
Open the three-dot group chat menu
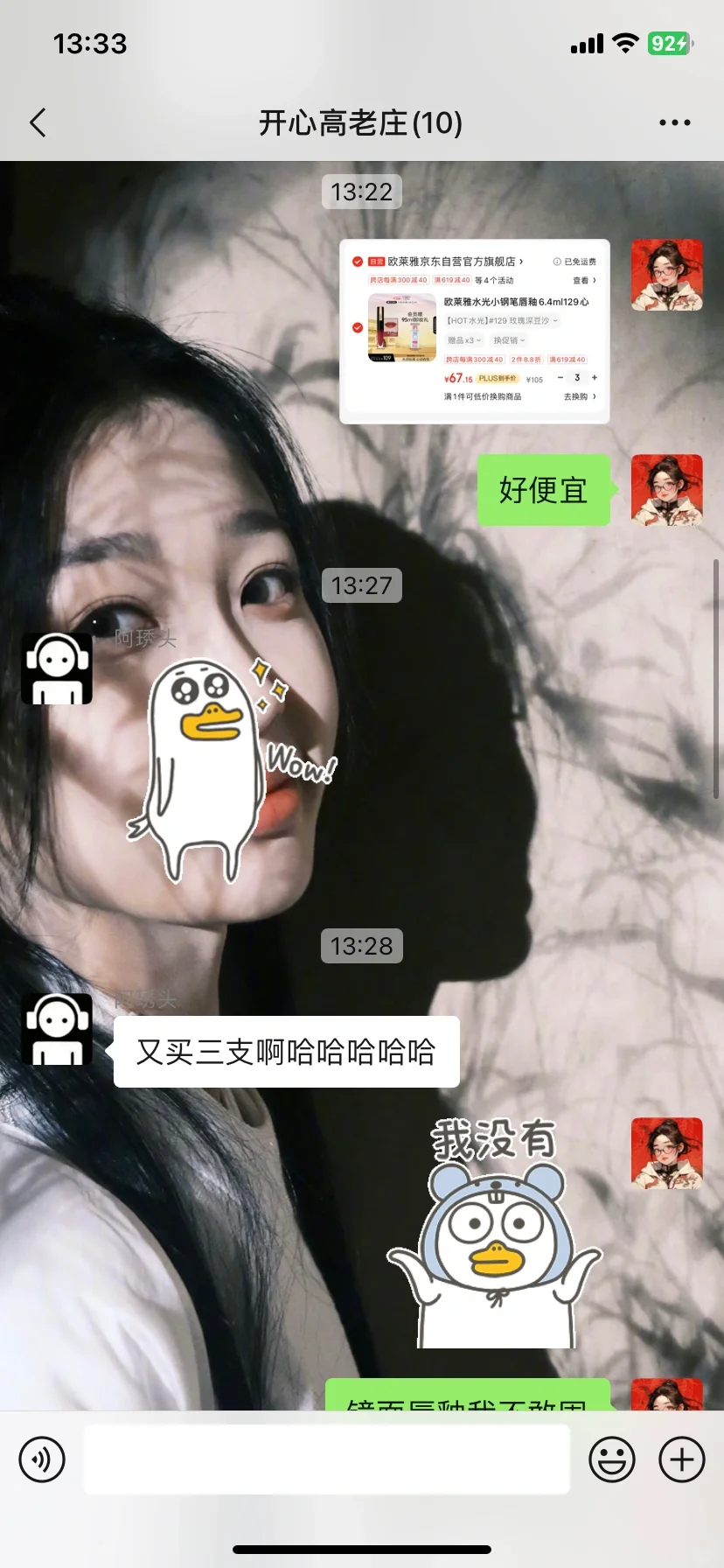pos(674,123)
